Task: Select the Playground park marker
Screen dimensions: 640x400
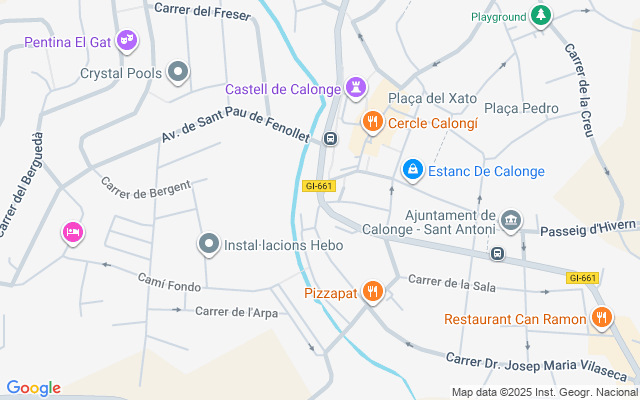Action: [x=541, y=16]
